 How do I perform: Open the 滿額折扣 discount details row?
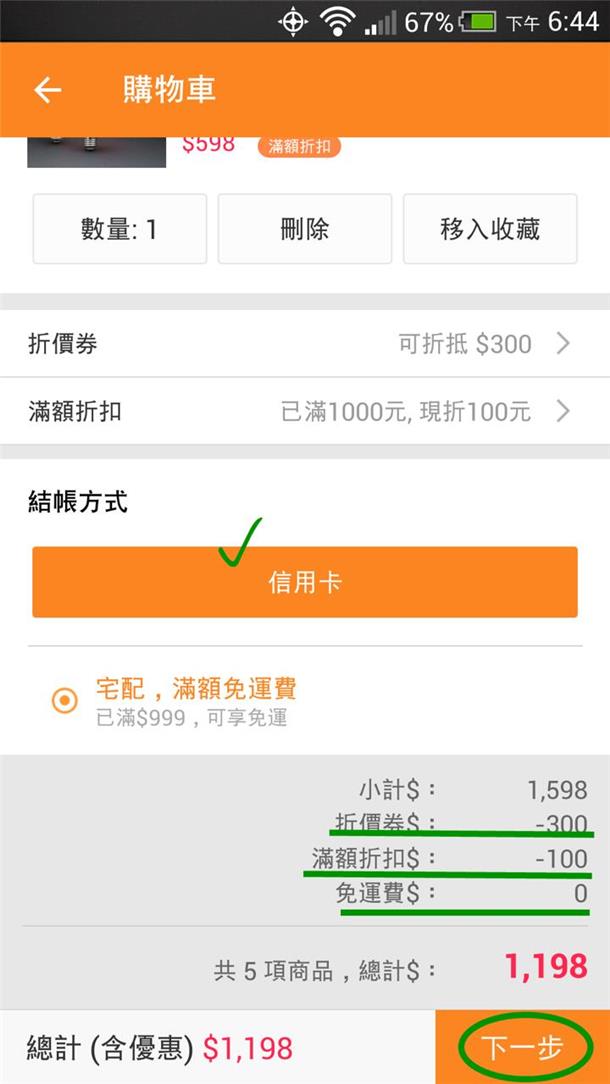click(x=305, y=410)
